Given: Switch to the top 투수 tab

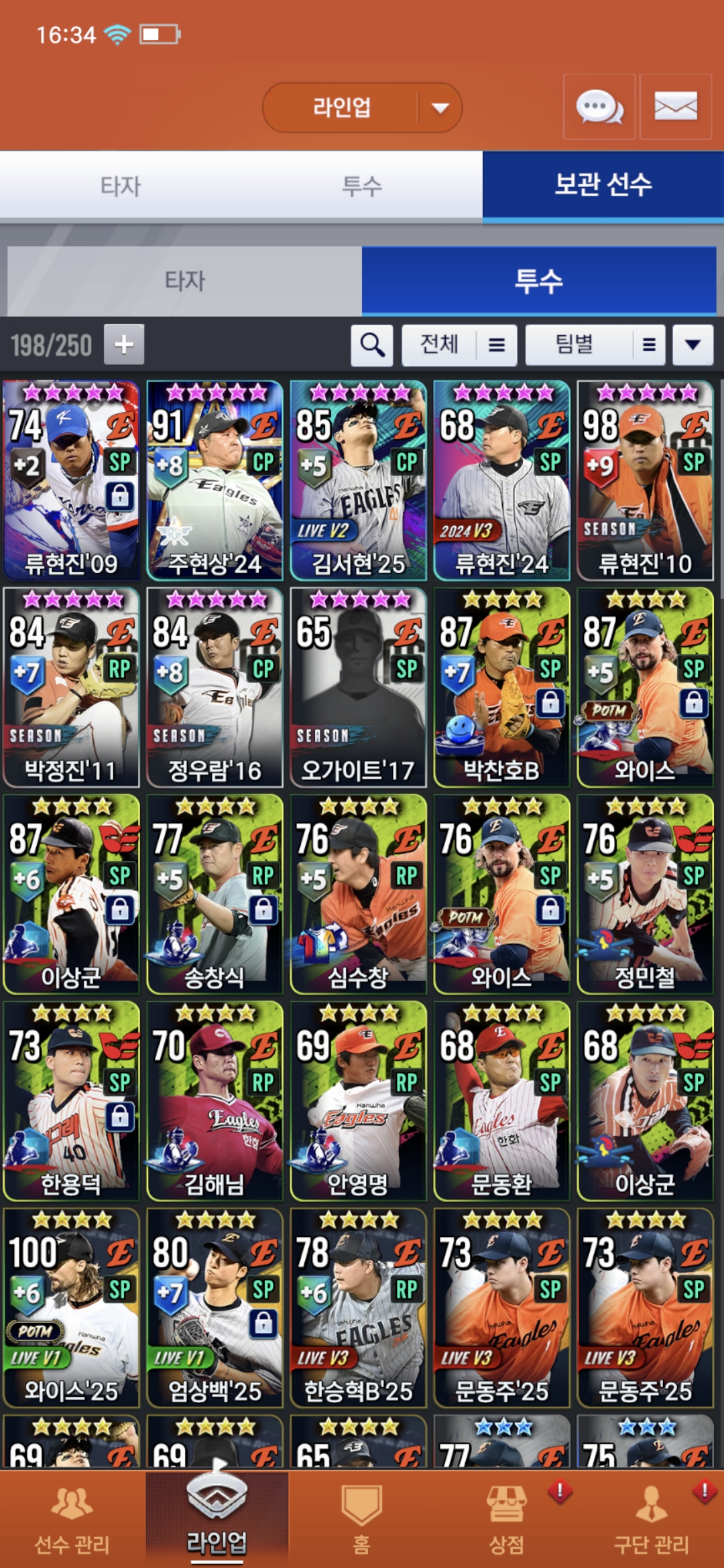Looking at the screenshot, I should click(362, 186).
